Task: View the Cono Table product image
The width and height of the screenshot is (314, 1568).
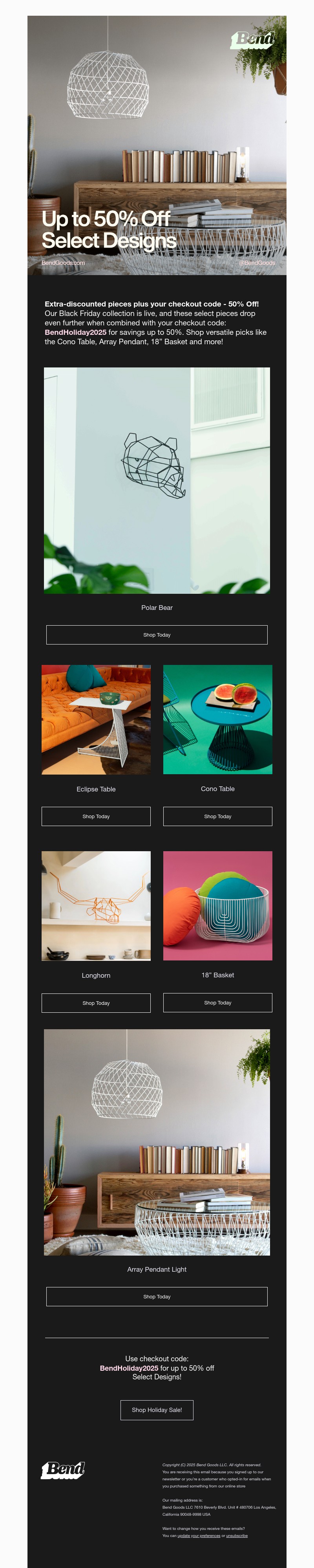Action: point(217,719)
